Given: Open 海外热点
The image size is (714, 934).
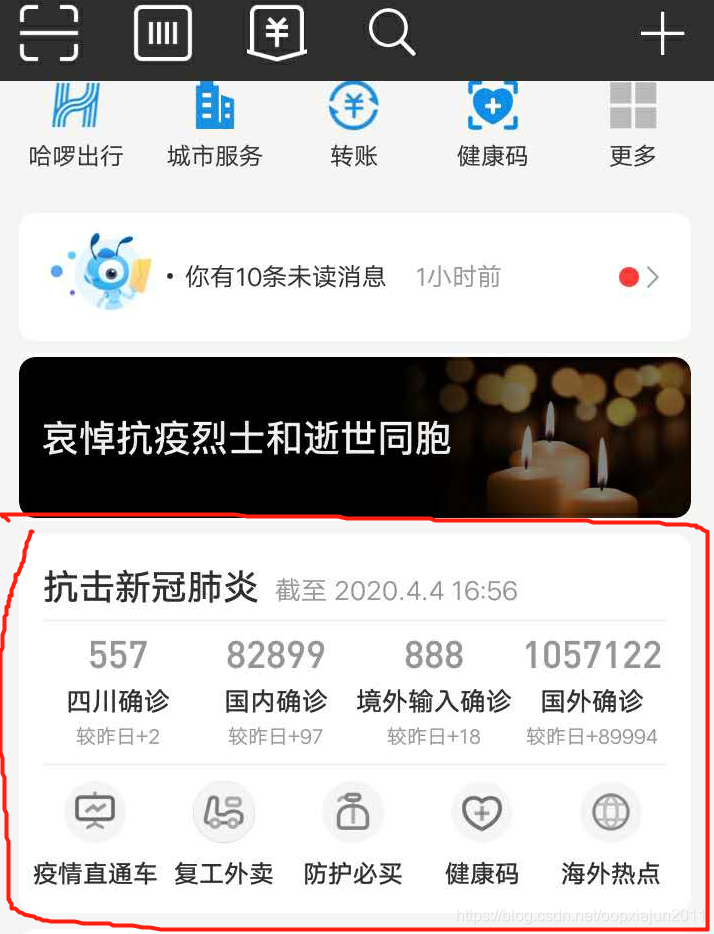Looking at the screenshot, I should (x=611, y=835).
